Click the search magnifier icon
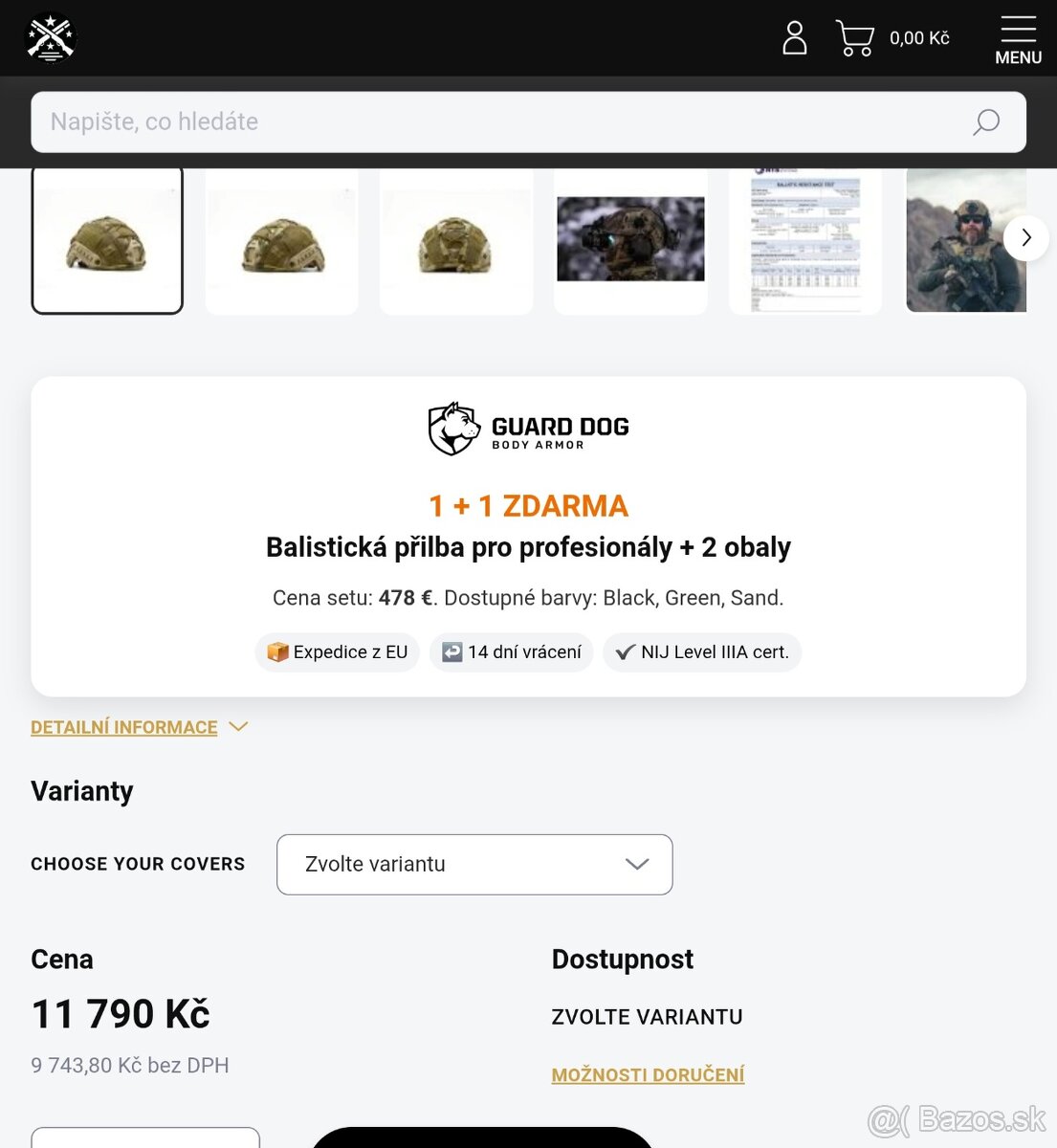The height and width of the screenshot is (1148, 1057). pyautogui.click(x=984, y=121)
